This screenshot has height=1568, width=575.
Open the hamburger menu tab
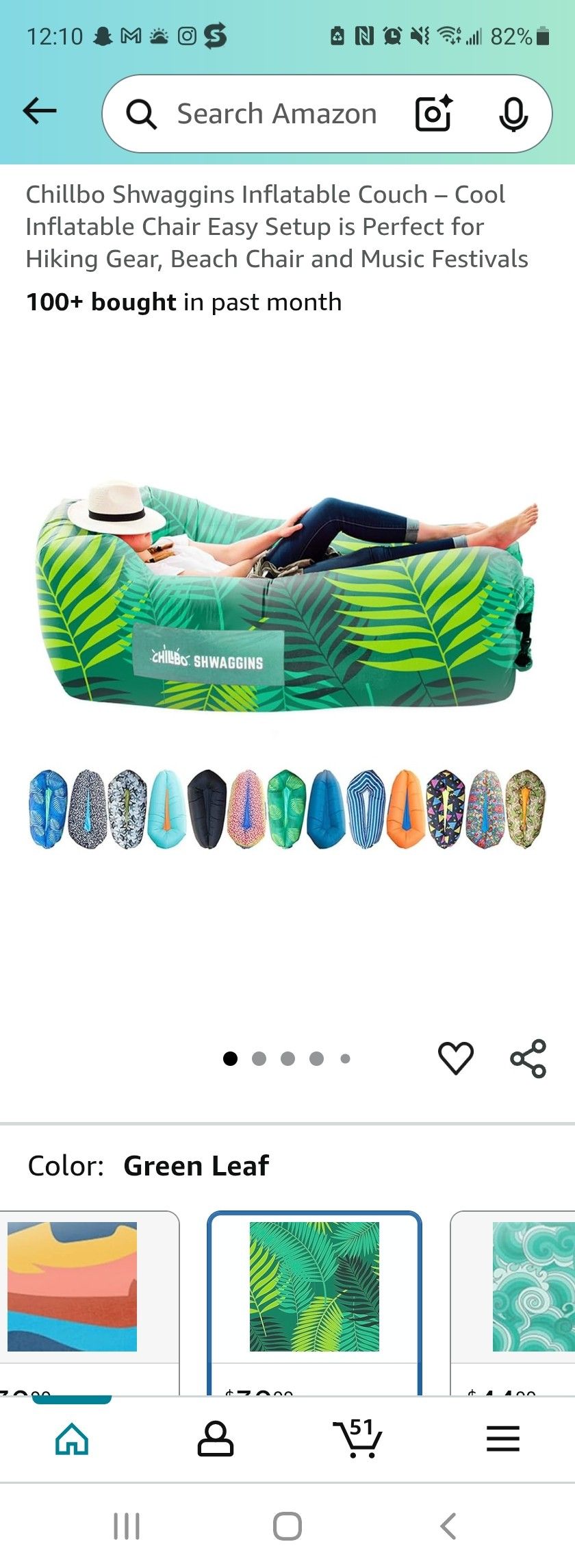click(x=503, y=1439)
